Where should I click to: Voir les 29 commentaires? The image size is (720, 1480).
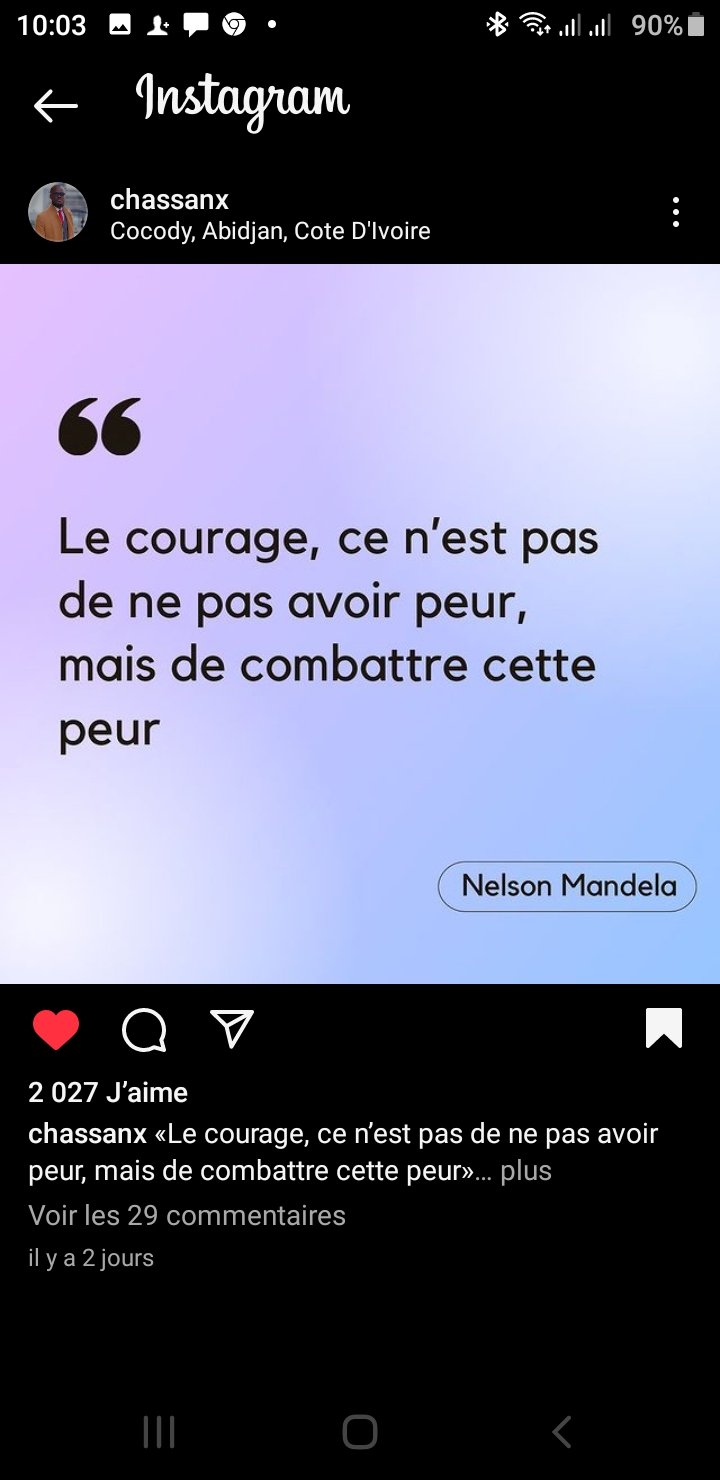tap(187, 1216)
